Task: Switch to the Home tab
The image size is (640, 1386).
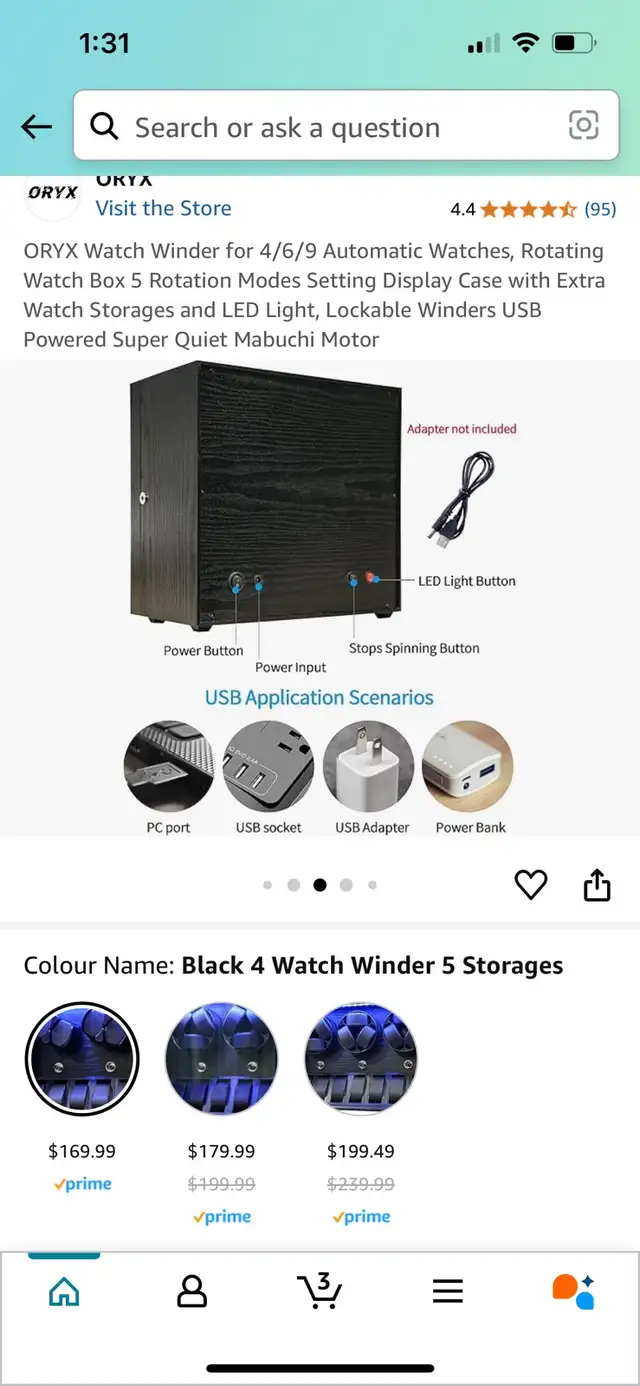Action: tap(64, 1290)
